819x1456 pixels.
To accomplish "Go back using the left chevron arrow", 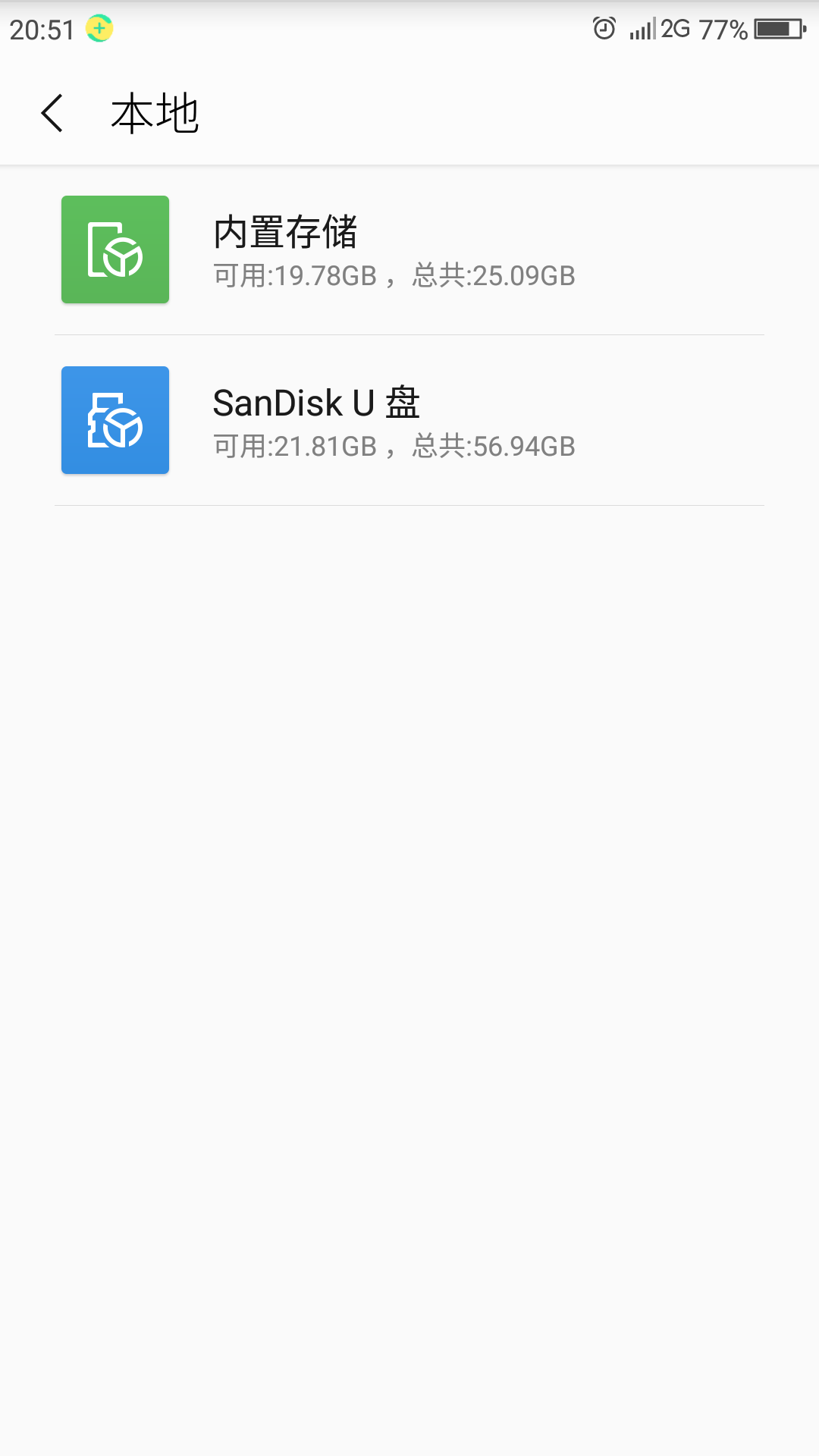I will point(52,114).
